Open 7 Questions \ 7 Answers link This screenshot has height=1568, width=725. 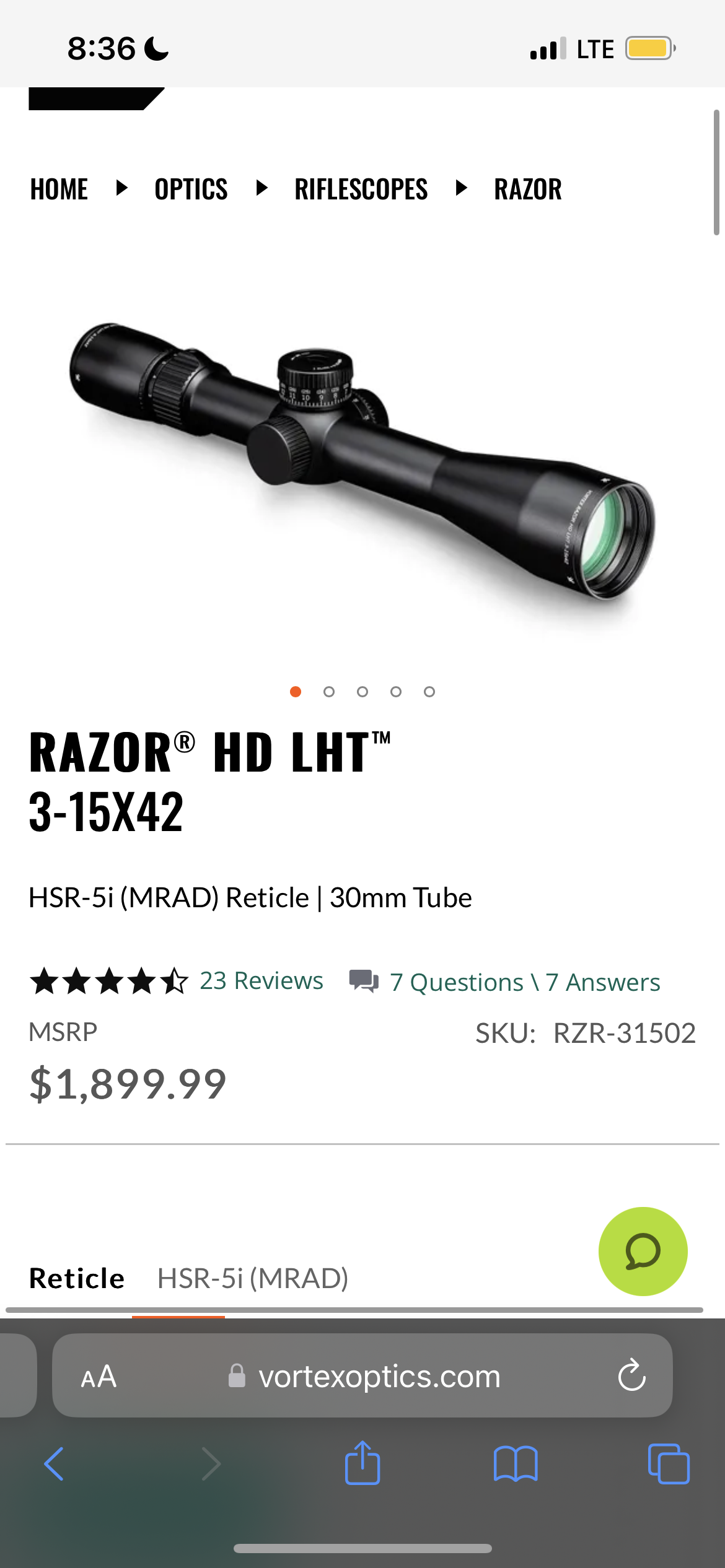[x=525, y=982]
